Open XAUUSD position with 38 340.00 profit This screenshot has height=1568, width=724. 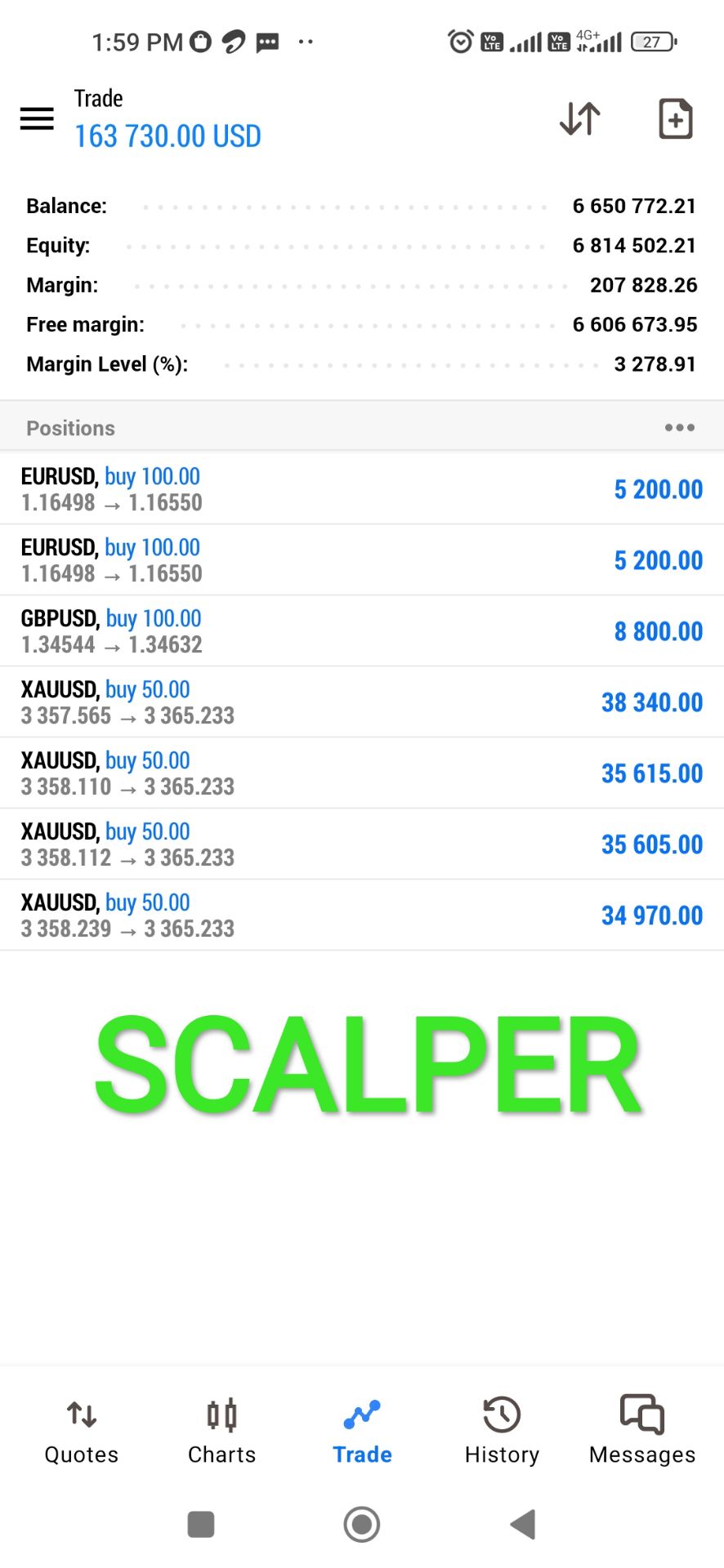point(362,702)
